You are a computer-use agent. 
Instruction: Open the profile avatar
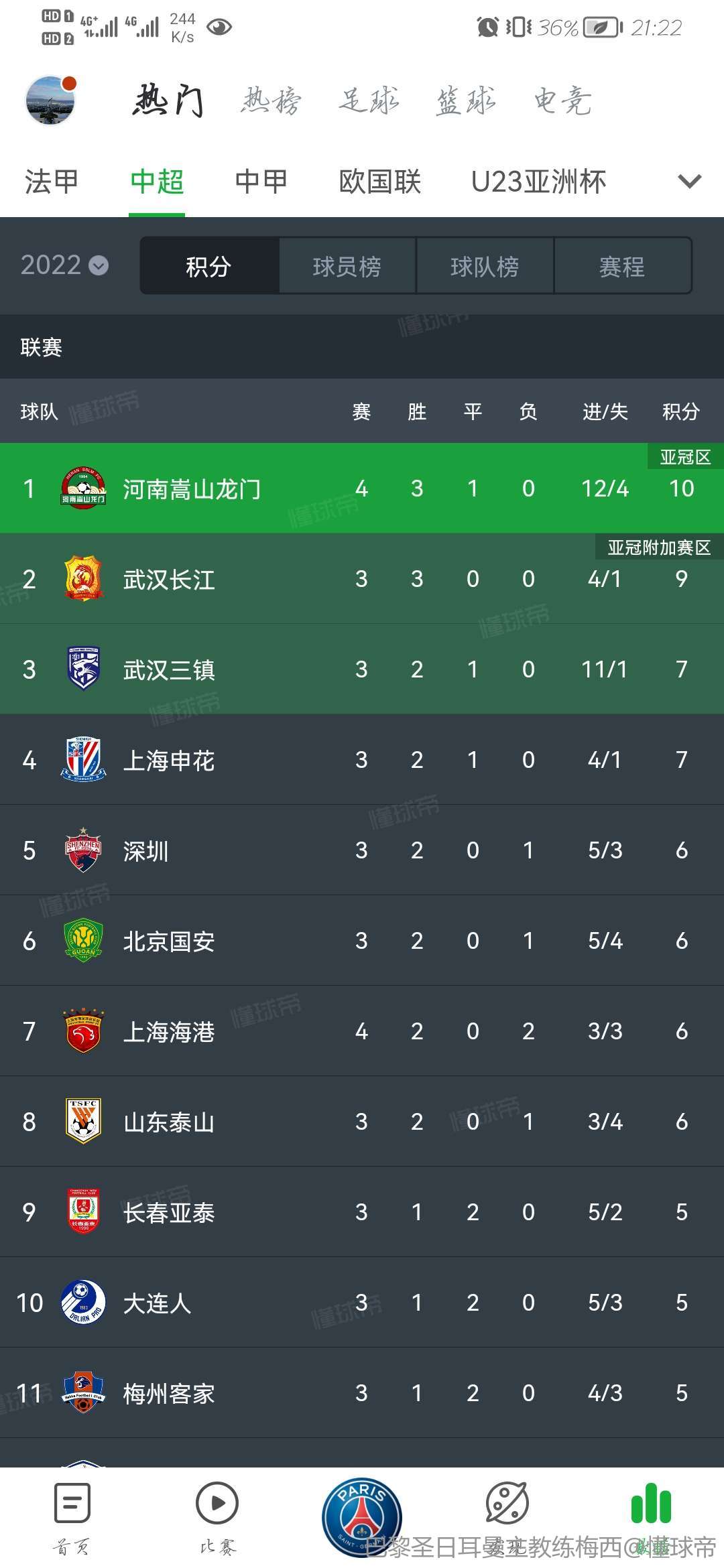pos(50,101)
